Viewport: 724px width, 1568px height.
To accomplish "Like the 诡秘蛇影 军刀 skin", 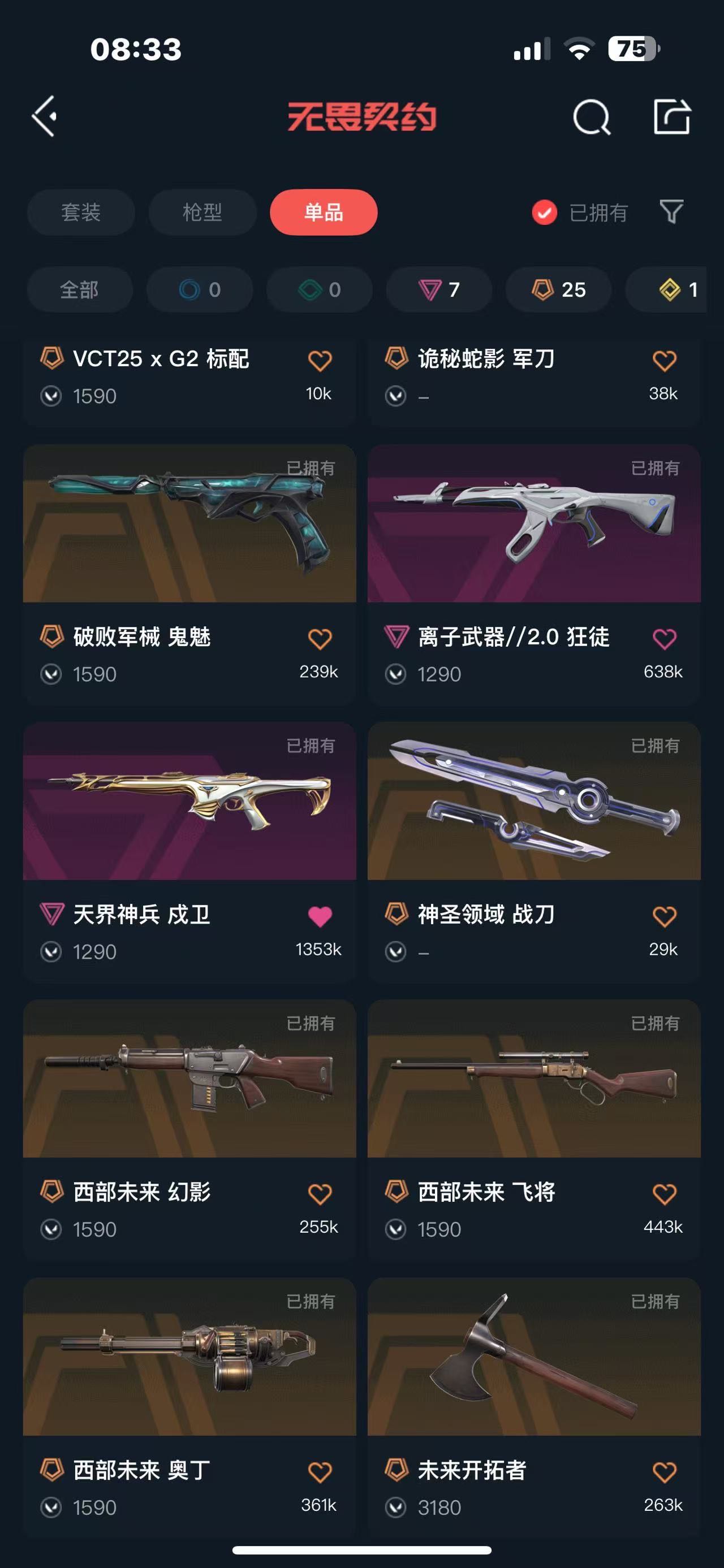I will pyautogui.click(x=664, y=361).
